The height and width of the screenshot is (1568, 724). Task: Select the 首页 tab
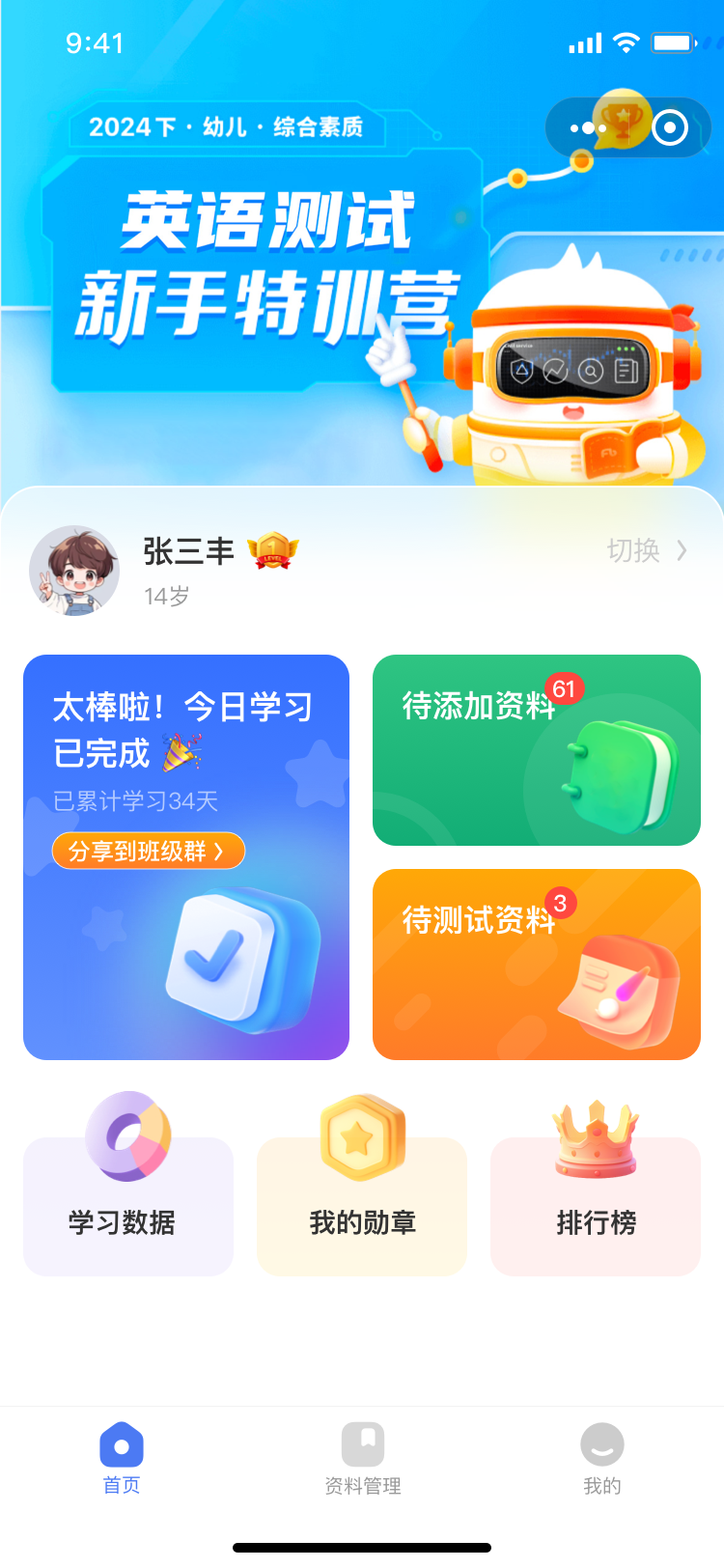coord(122,1458)
